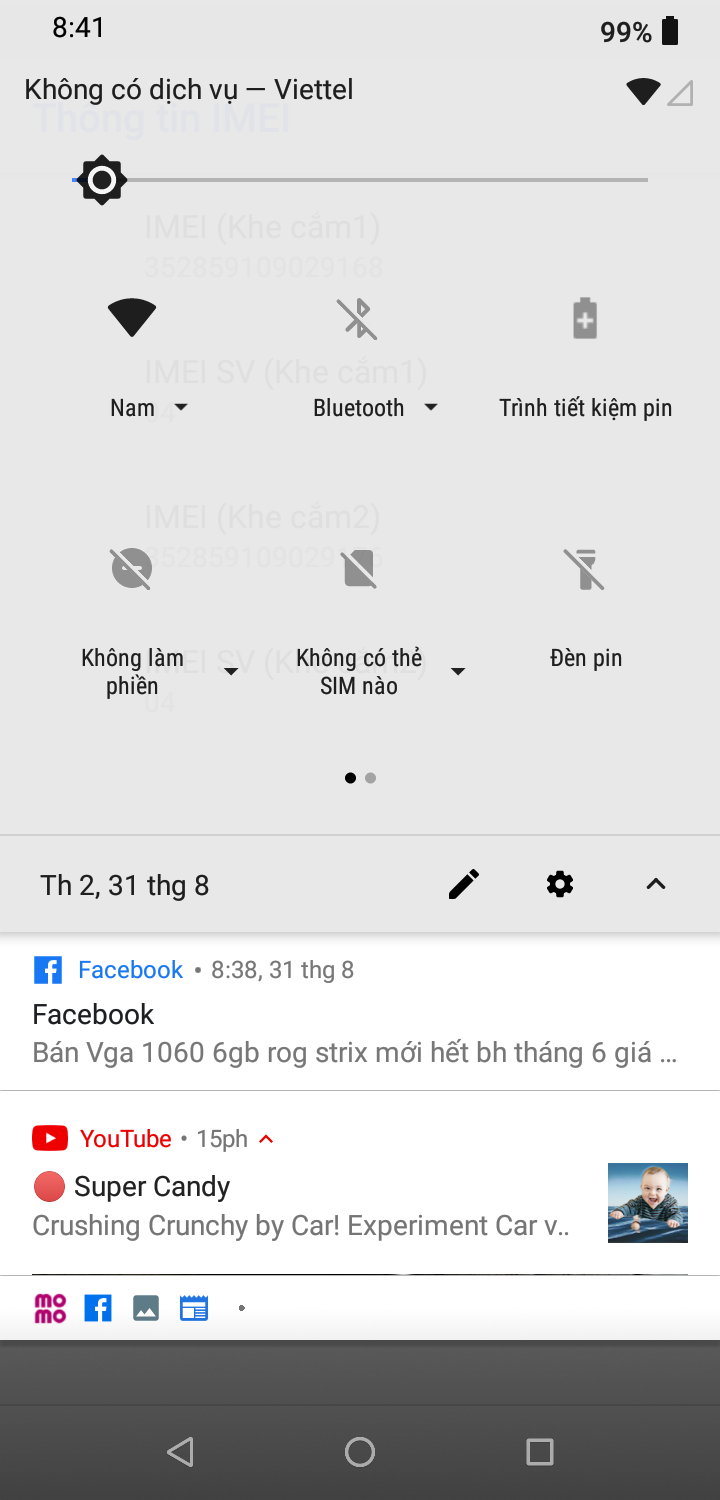The image size is (720, 1500).
Task: Tap the Không có thẻ SIM nào tile
Action: click(358, 569)
